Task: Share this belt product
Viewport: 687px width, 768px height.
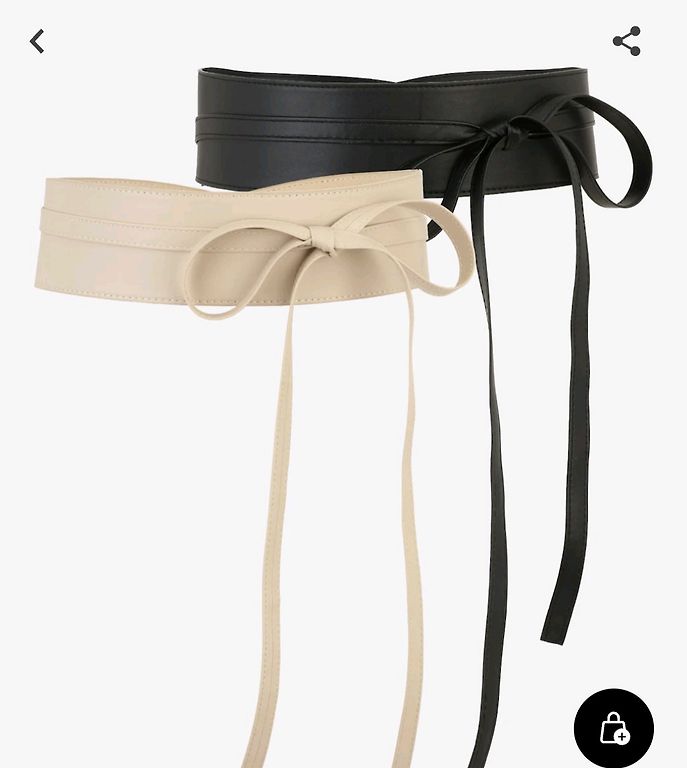Action: click(627, 41)
